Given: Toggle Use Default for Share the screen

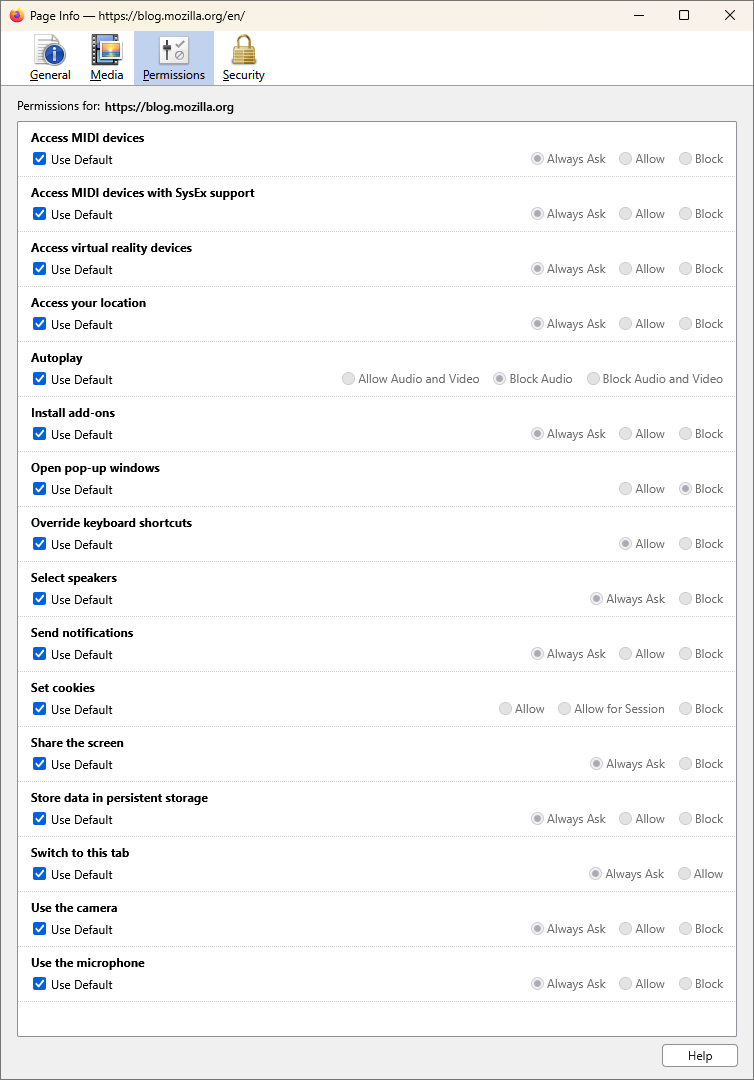Looking at the screenshot, I should coord(40,764).
